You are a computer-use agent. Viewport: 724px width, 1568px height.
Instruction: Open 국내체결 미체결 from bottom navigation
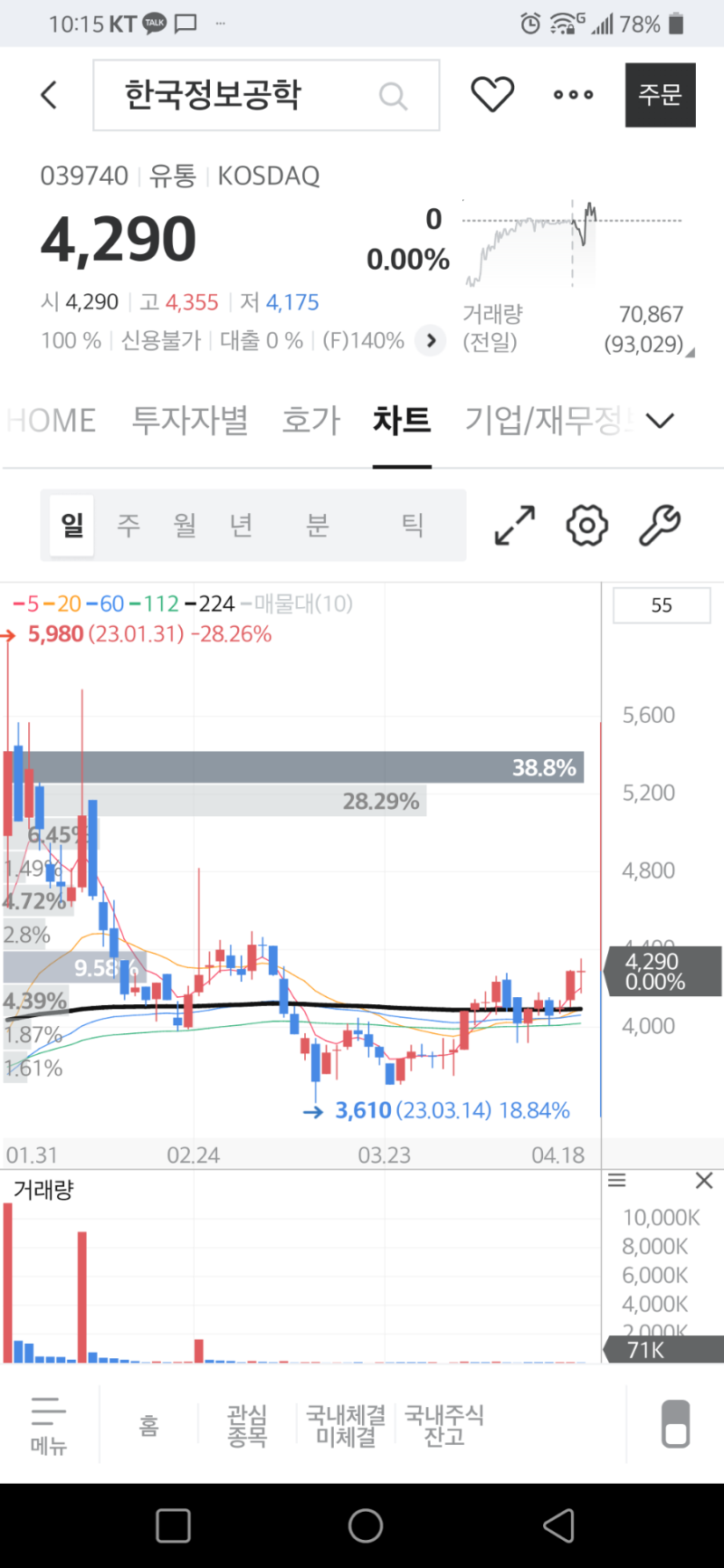click(x=345, y=1423)
